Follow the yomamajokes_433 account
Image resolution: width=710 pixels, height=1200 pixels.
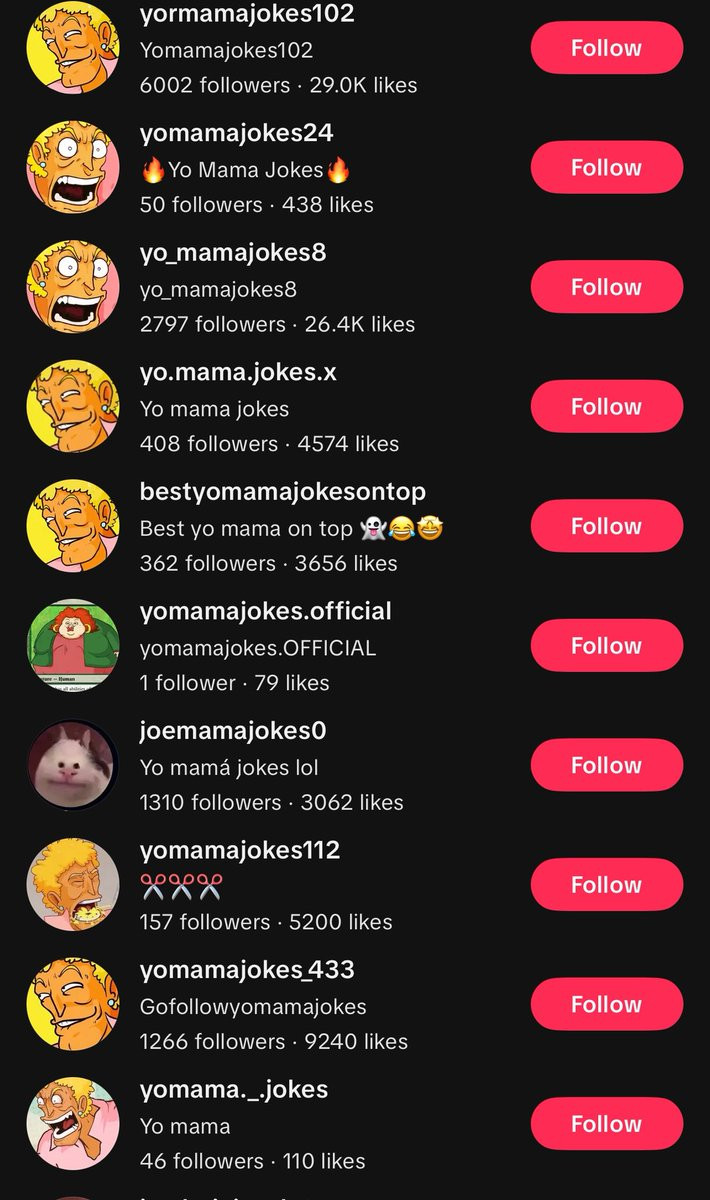click(x=606, y=1004)
